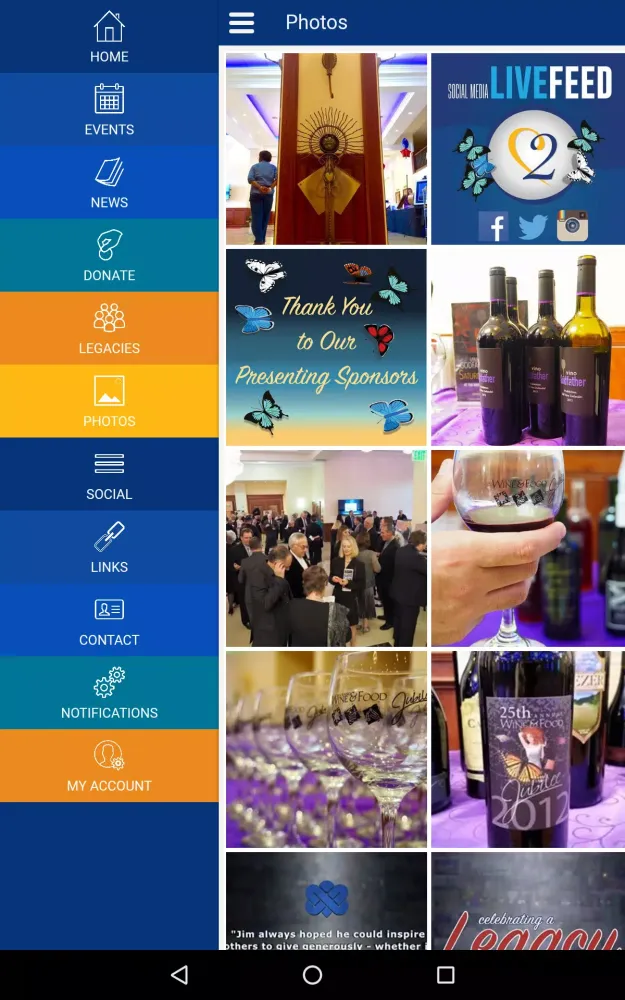
Task: Select Donate from the drawer
Action: (109, 256)
